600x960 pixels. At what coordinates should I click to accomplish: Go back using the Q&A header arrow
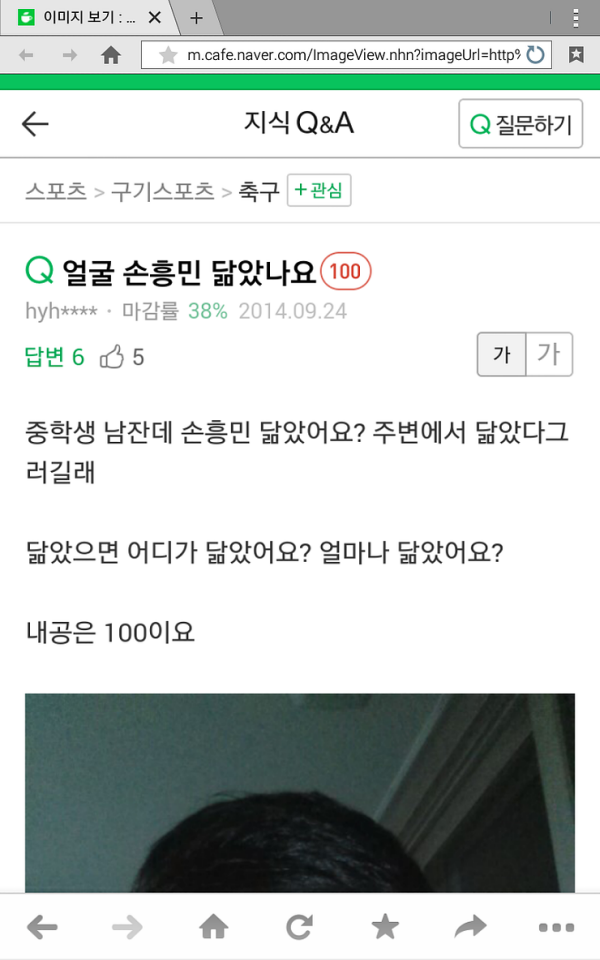(35, 124)
